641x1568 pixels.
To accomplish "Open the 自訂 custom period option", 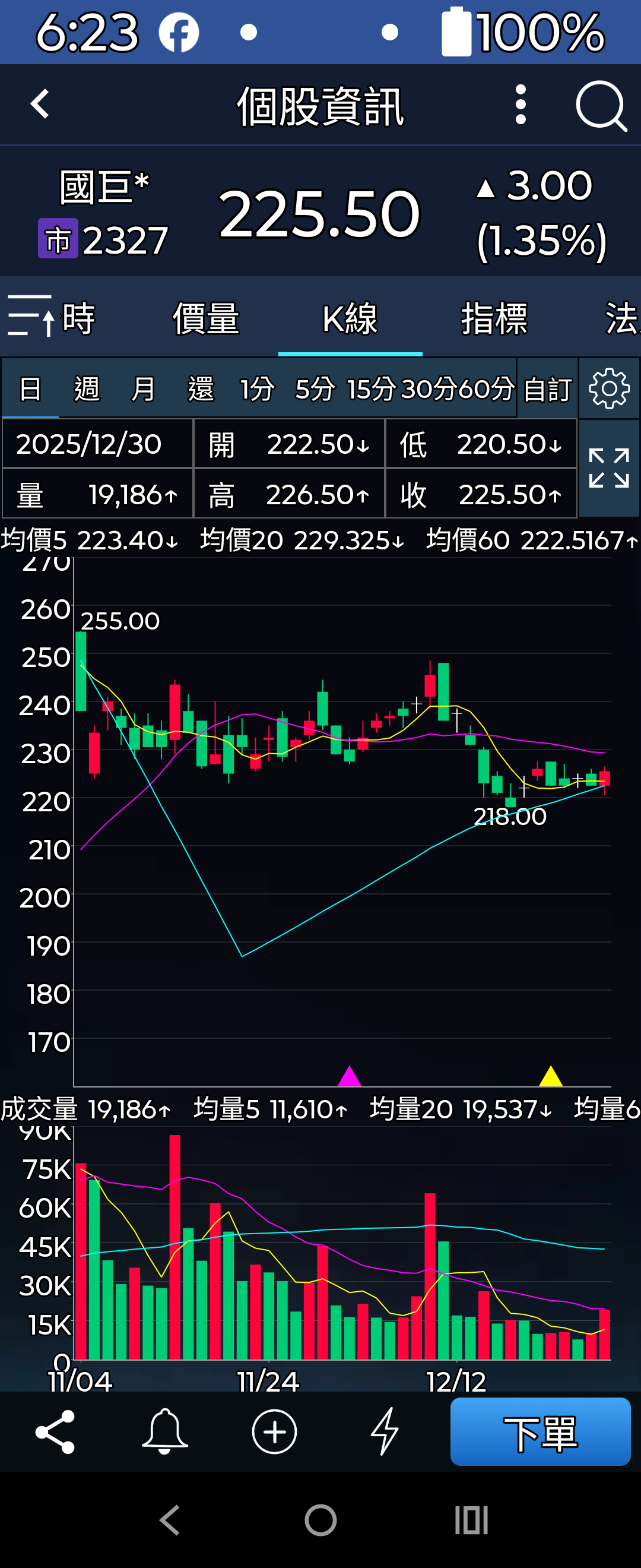I will (547, 389).
